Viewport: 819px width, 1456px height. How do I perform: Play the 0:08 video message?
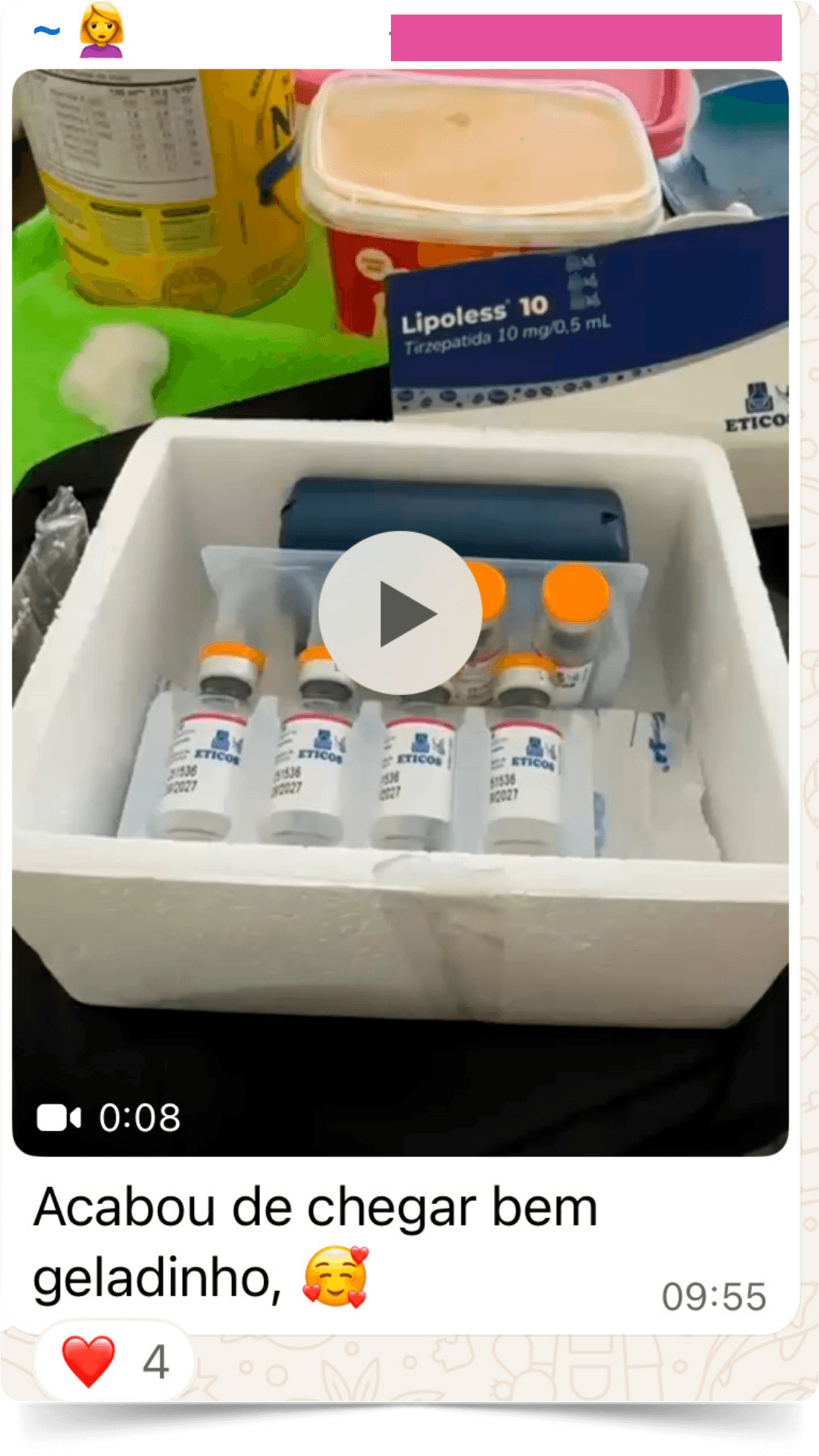(x=401, y=613)
